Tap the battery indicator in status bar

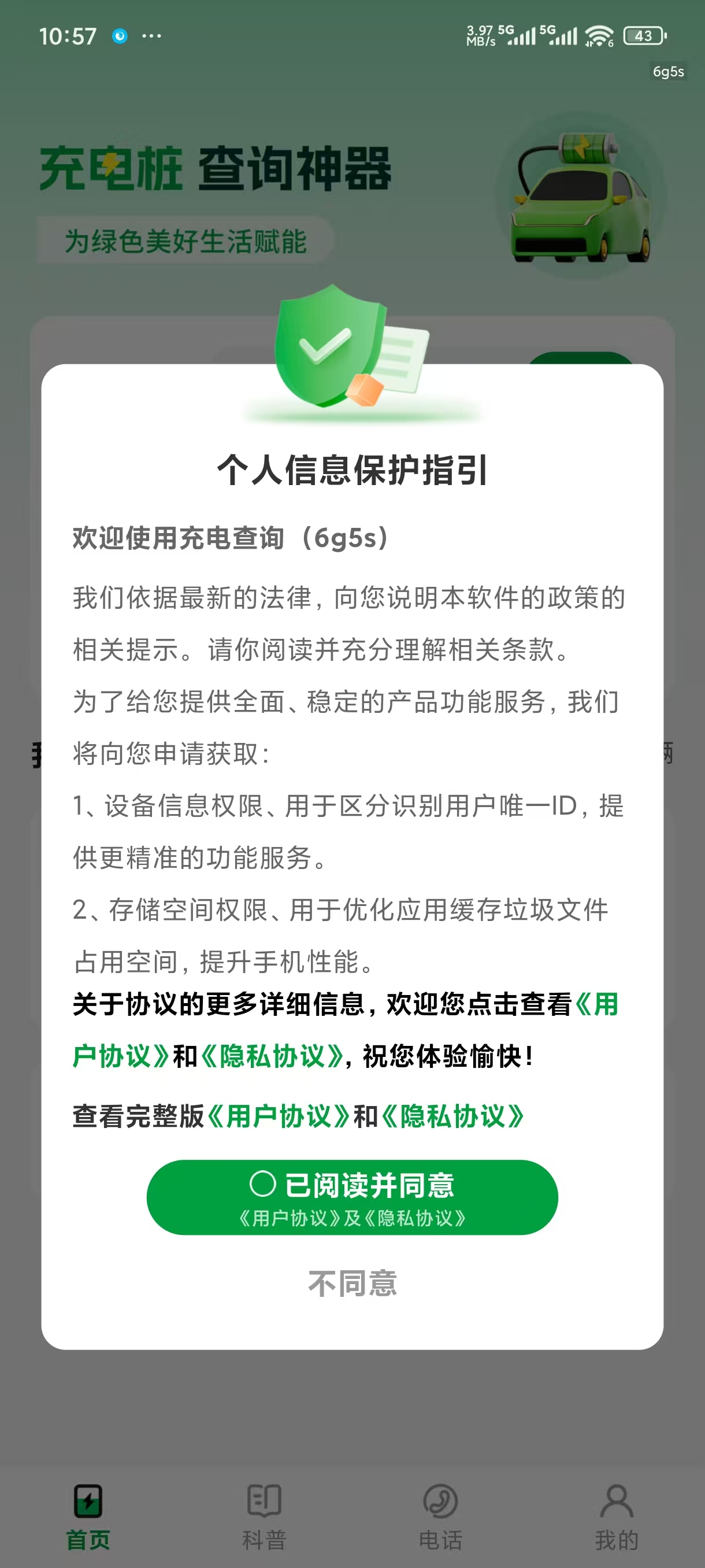point(643,35)
